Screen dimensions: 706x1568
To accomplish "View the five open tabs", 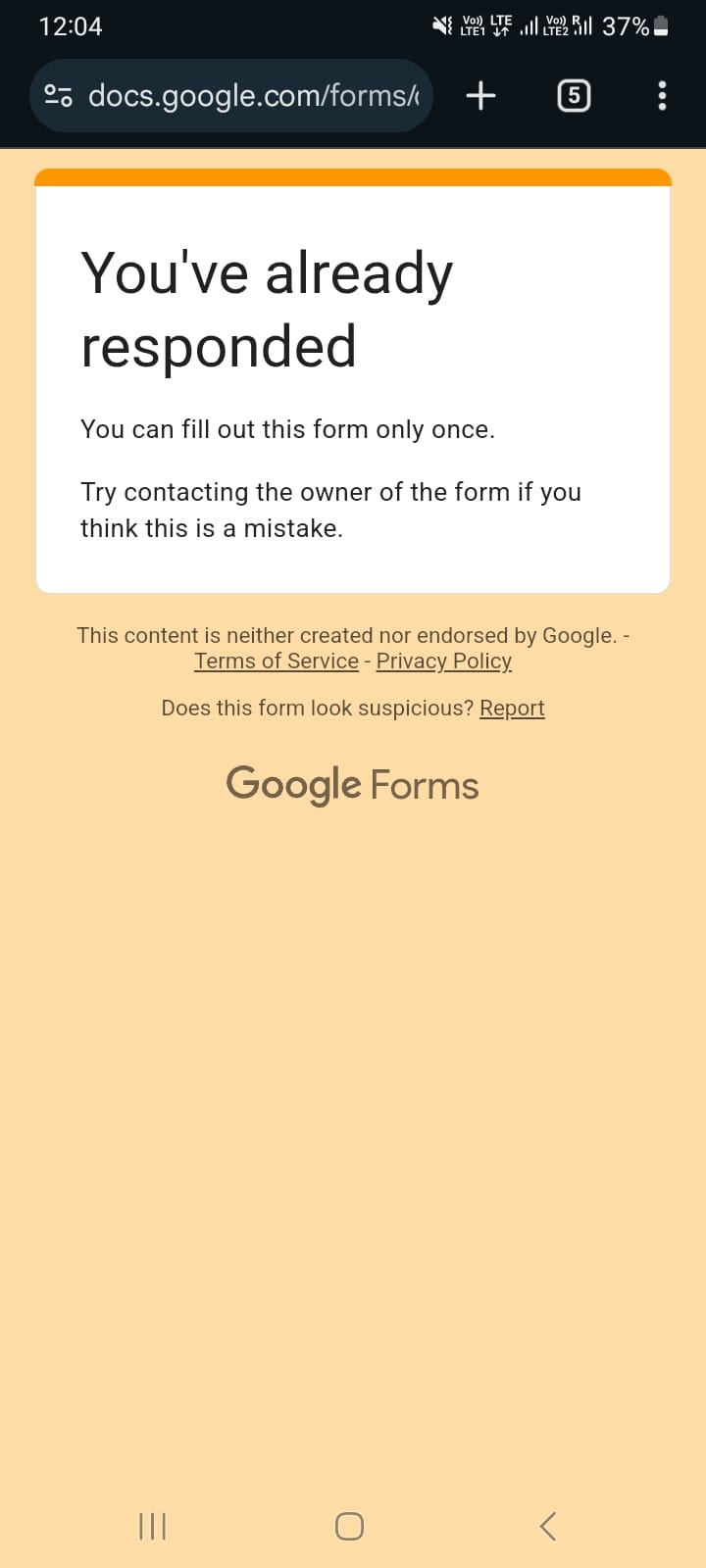I will [x=574, y=95].
